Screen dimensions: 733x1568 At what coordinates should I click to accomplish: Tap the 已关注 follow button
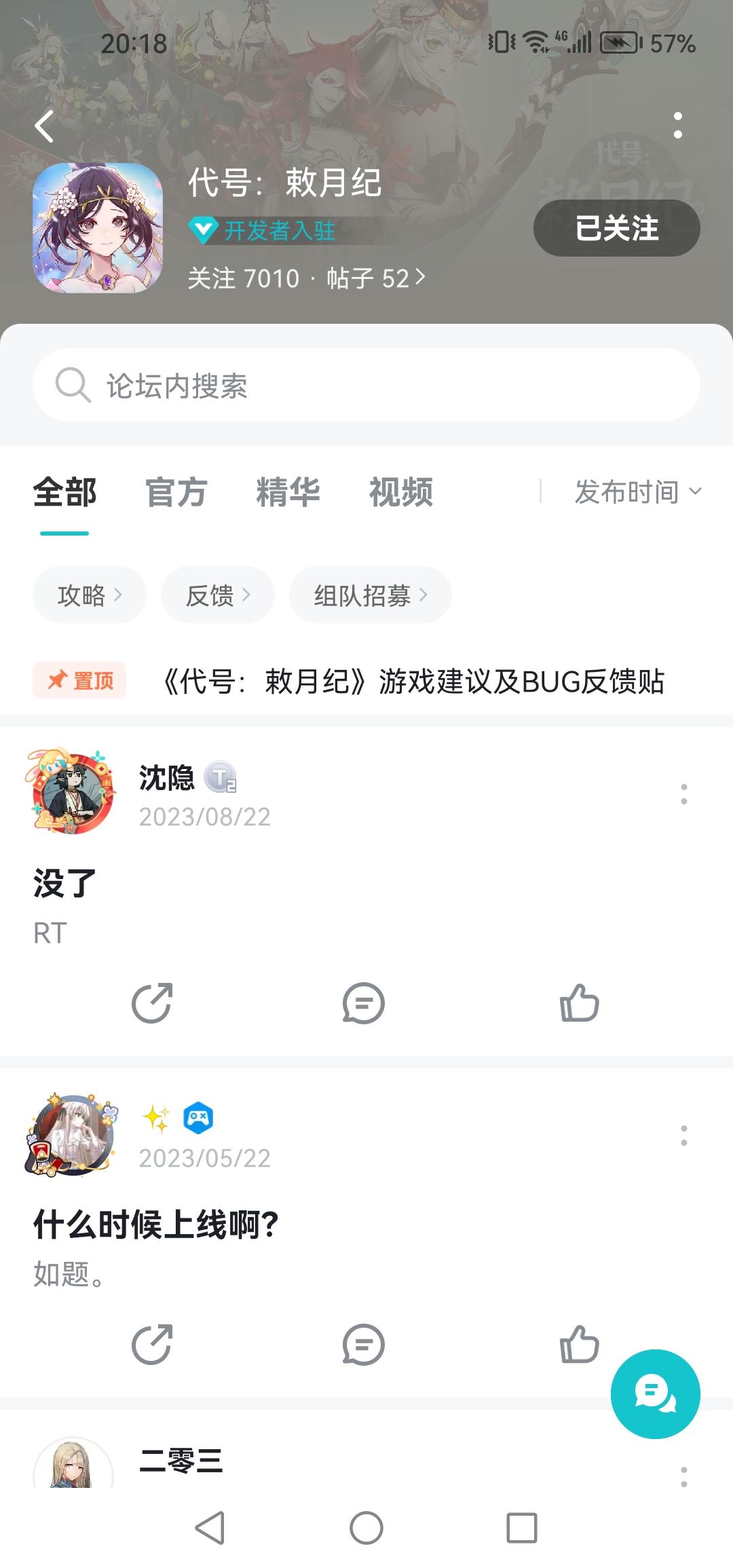(616, 228)
